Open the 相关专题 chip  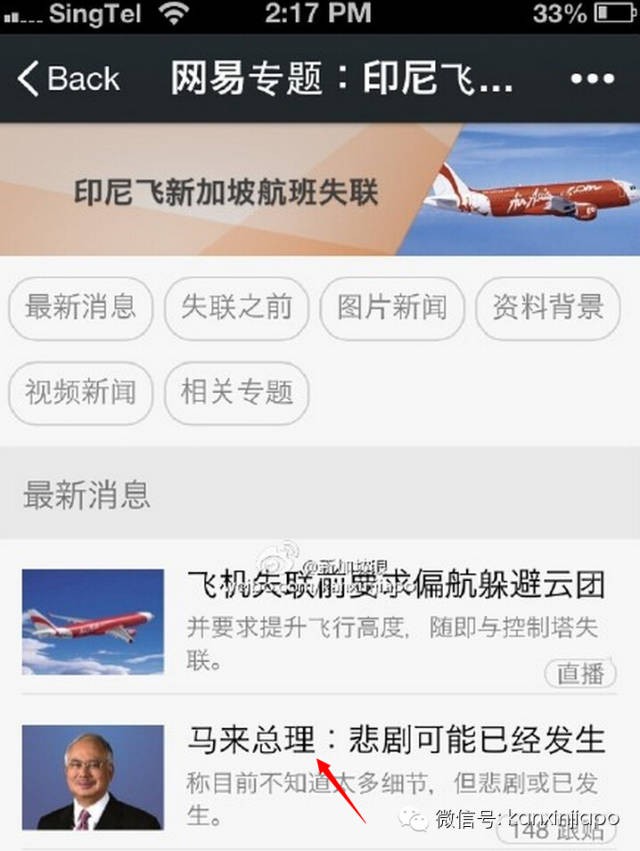pyautogui.click(x=236, y=392)
